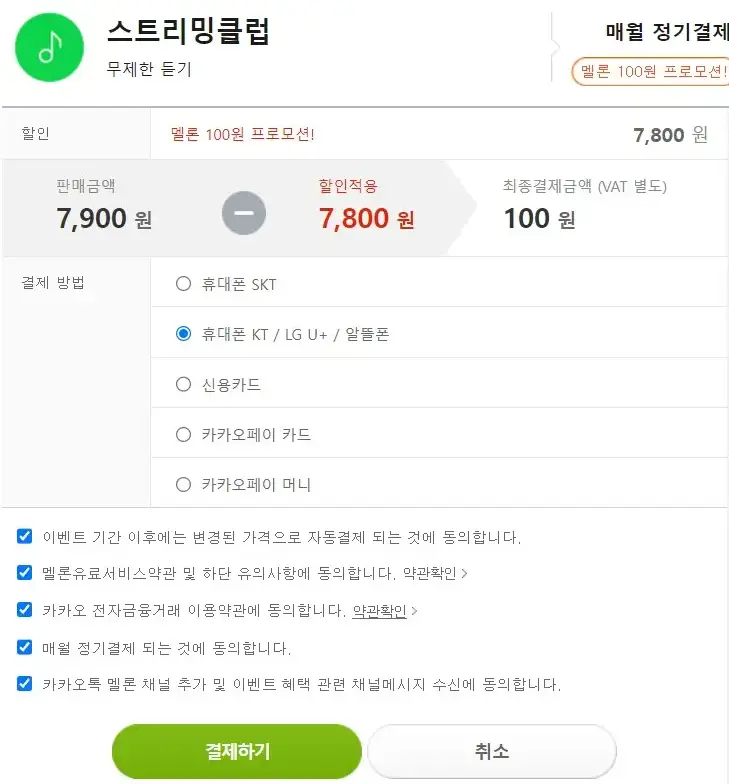
Task: Uncheck the KakaoTalk channel message consent
Action: coord(25,685)
